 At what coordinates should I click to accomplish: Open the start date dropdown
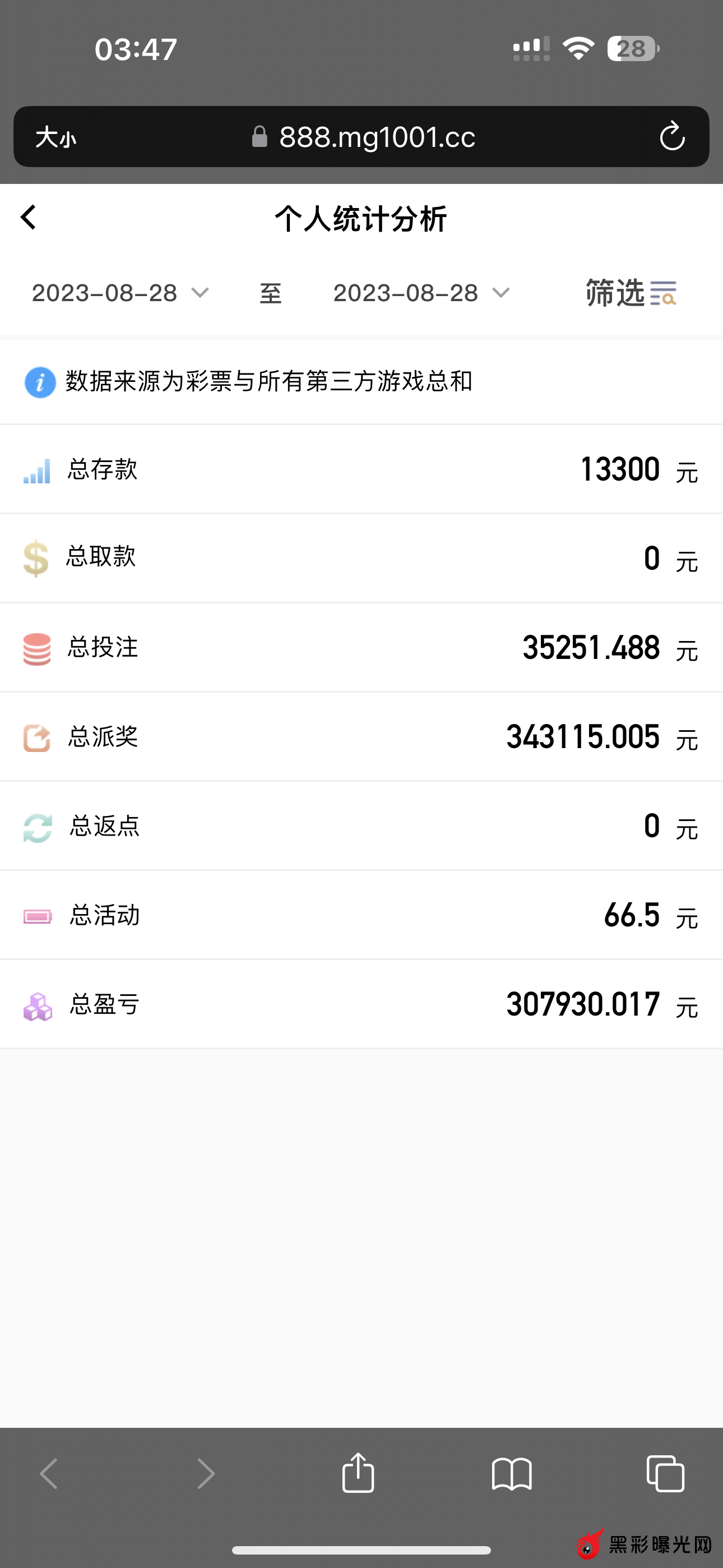120,293
